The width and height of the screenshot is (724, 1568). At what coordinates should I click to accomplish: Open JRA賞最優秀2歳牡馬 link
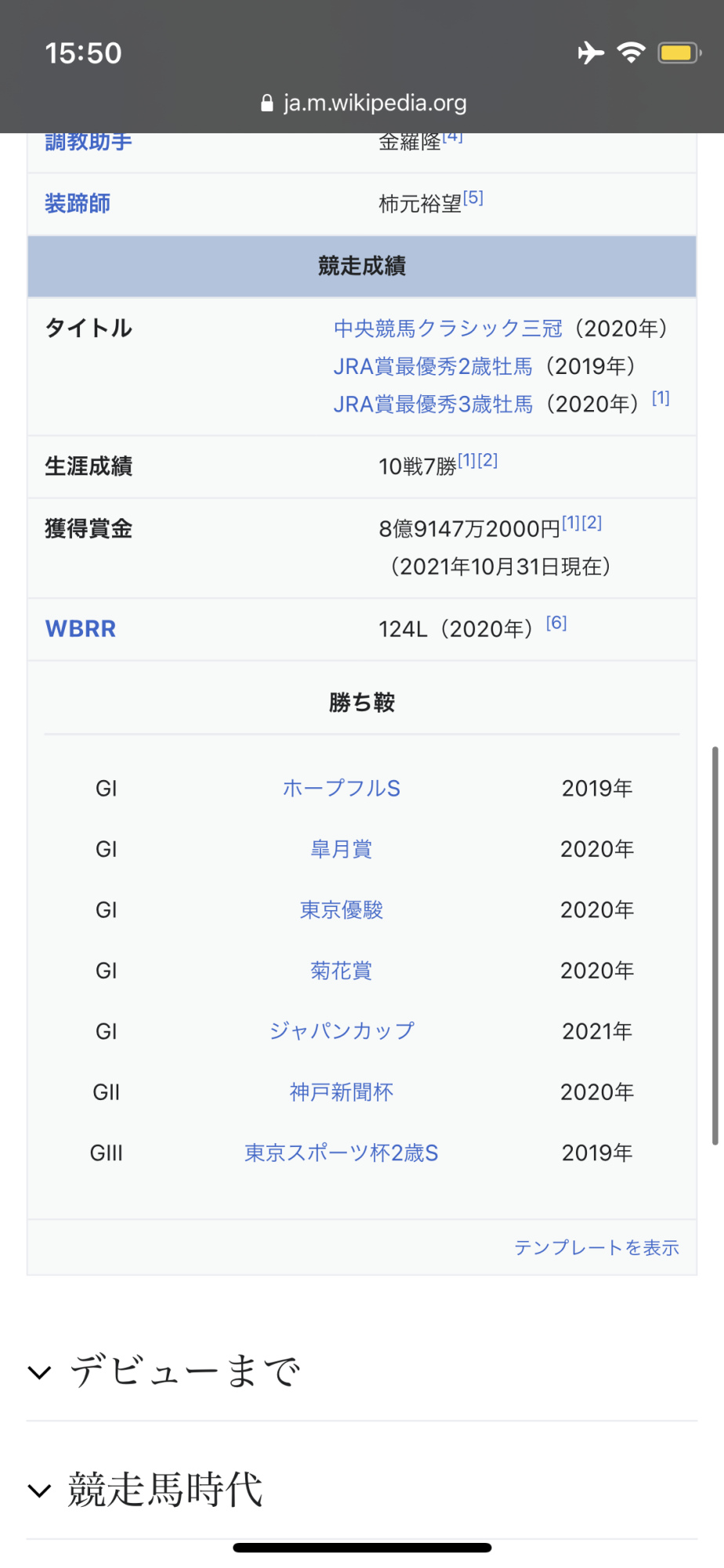pyautogui.click(x=433, y=366)
